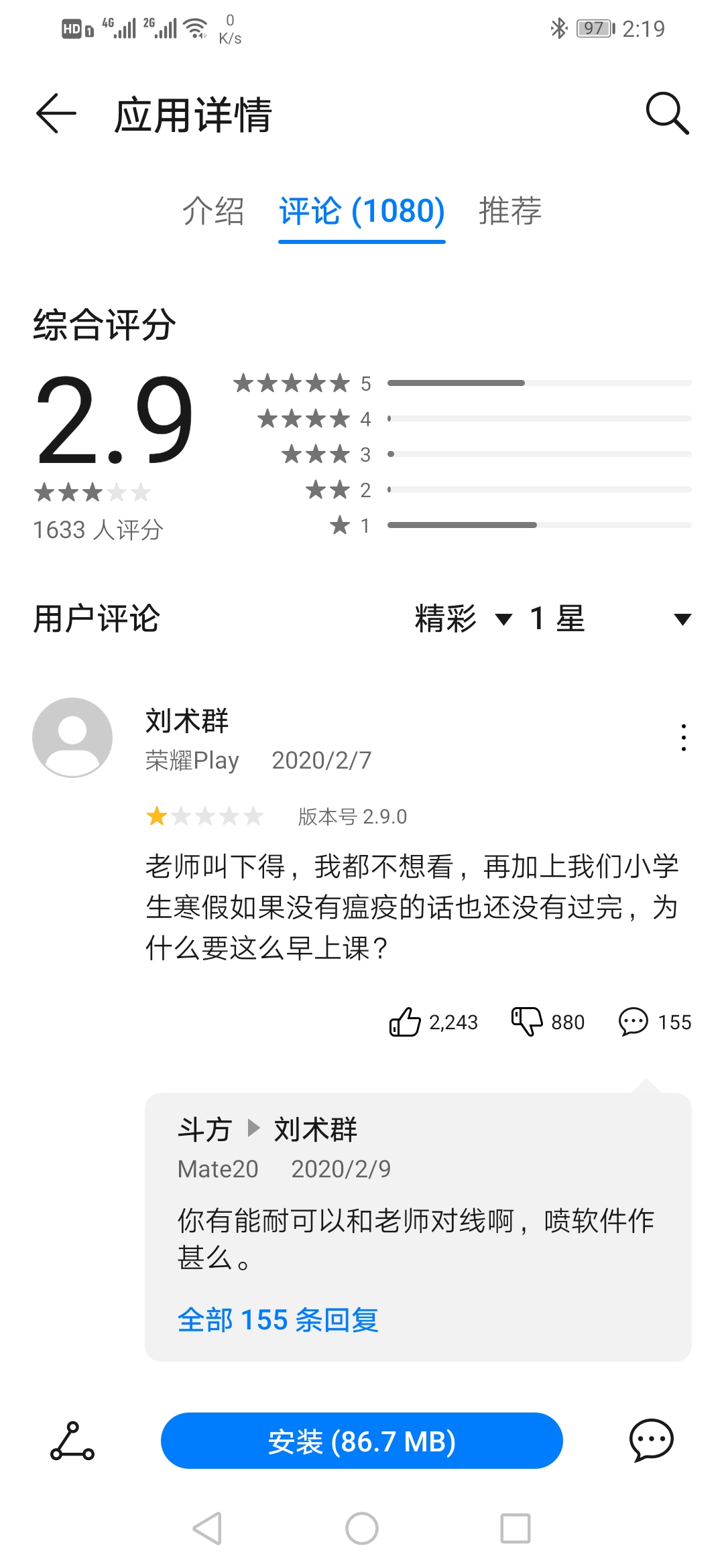The width and height of the screenshot is (724, 1568).
Task: Tap the system home button
Action: click(x=362, y=1528)
